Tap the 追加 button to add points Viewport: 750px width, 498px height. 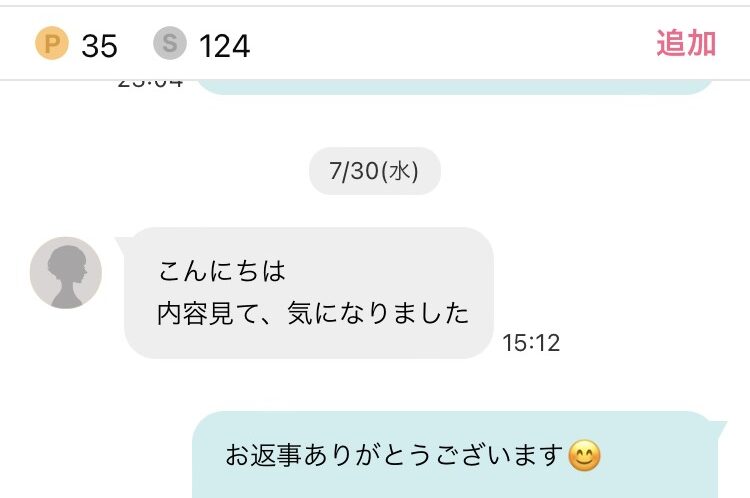pos(685,44)
